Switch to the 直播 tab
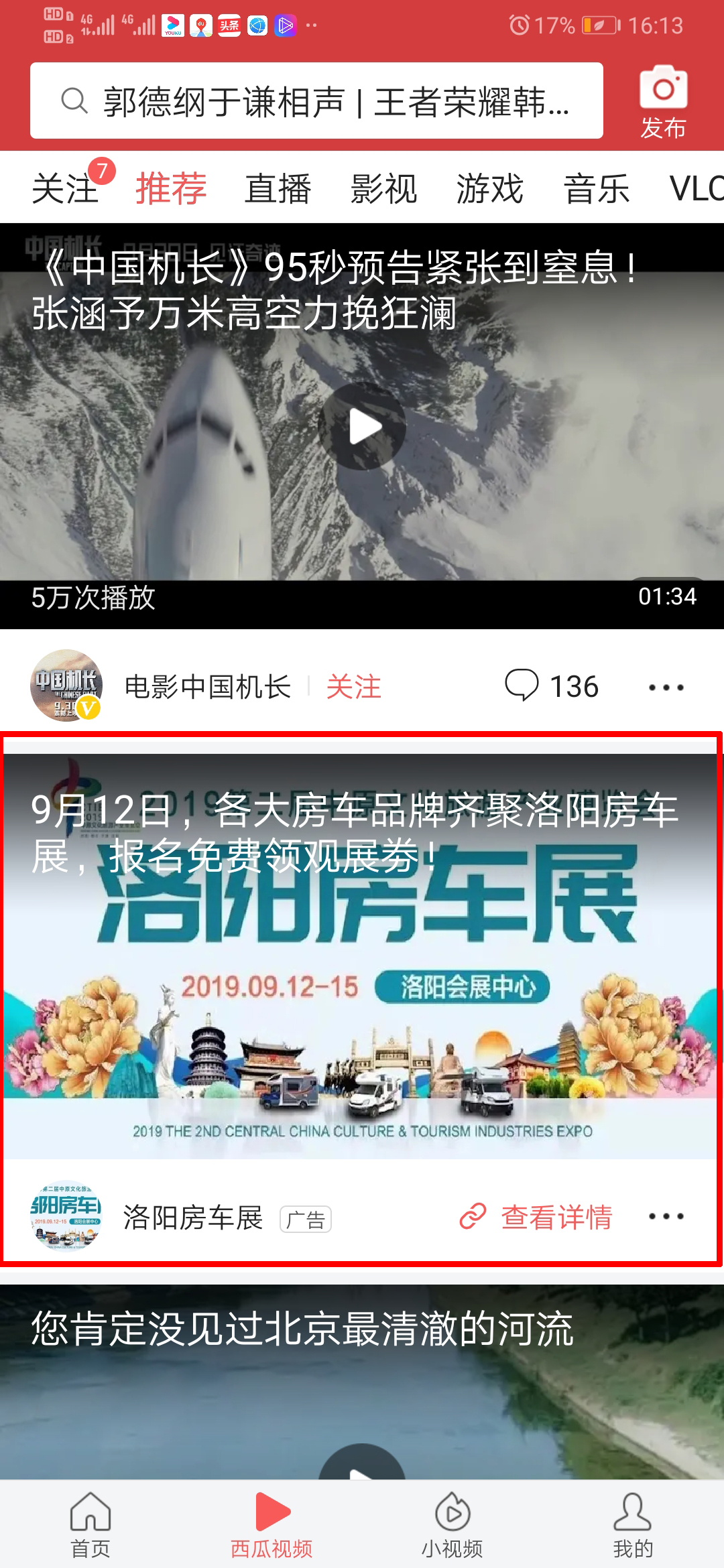The width and height of the screenshot is (724, 1568). [278, 188]
